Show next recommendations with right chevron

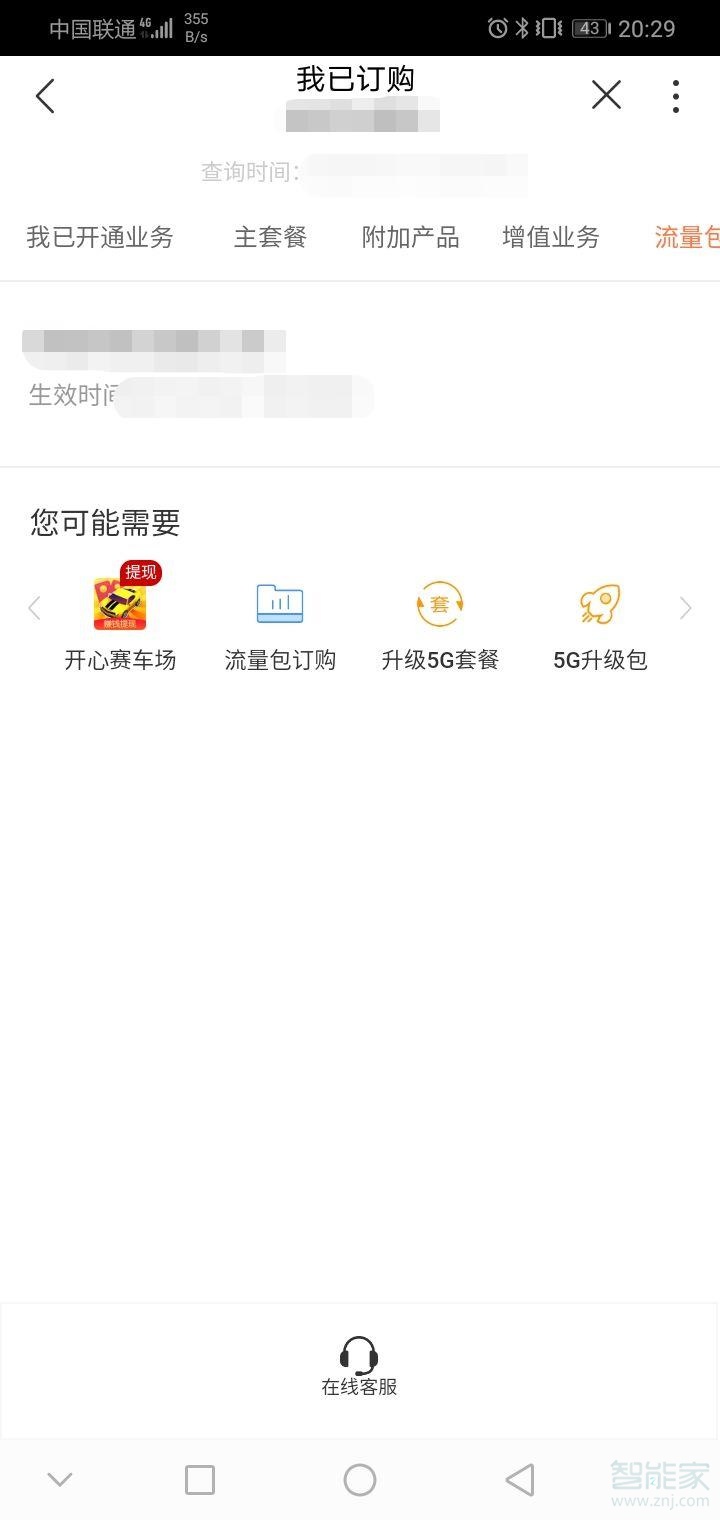(686, 608)
